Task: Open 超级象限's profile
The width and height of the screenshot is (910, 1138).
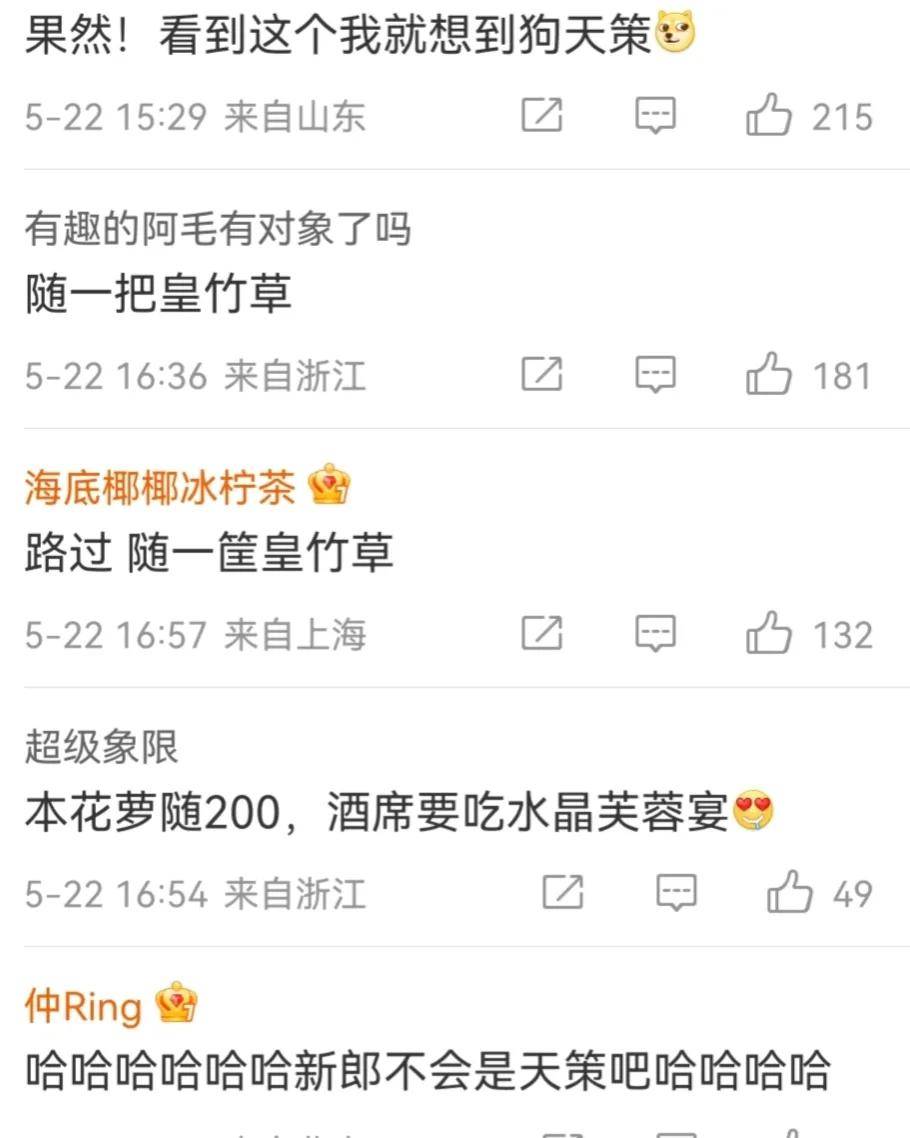Action: (x=102, y=747)
